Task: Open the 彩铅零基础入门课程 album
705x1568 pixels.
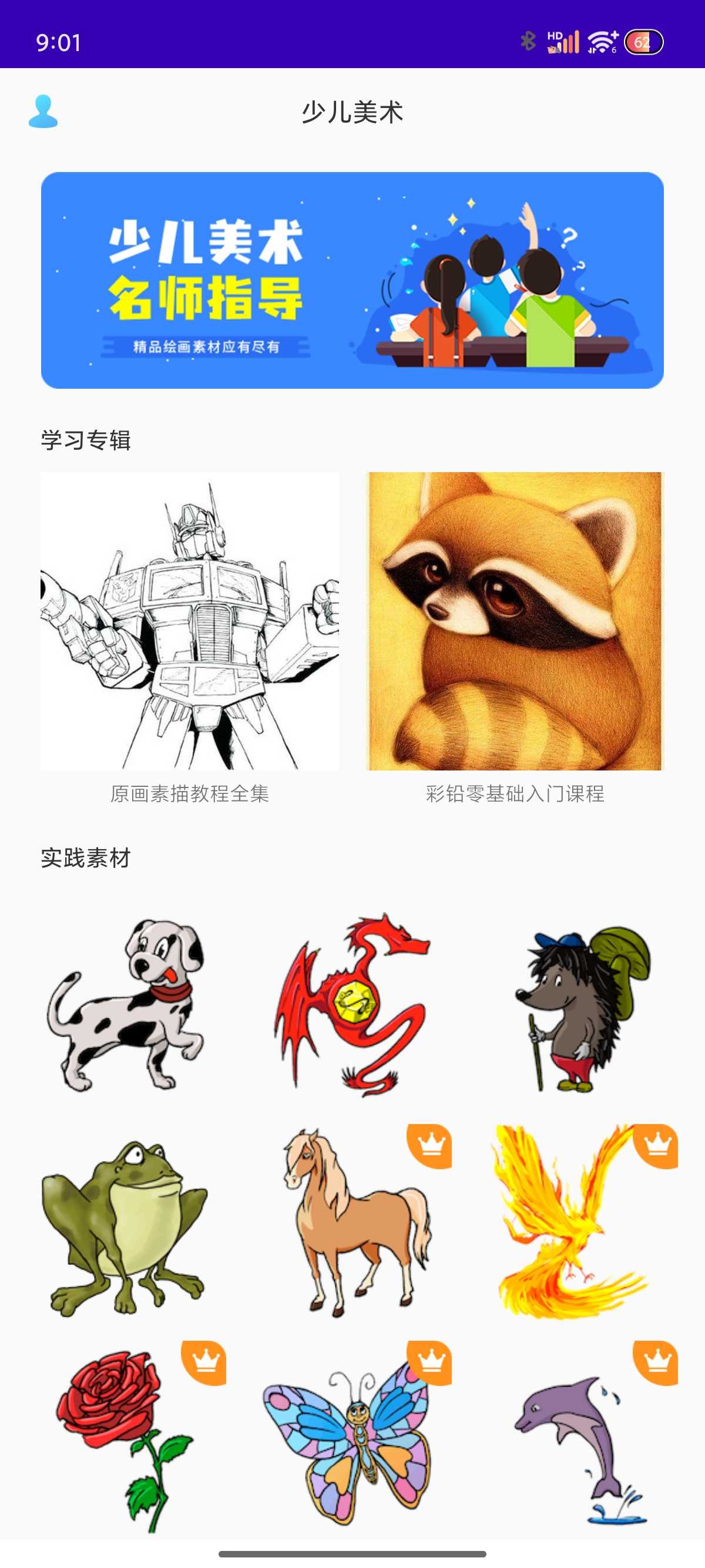Action: (515, 621)
